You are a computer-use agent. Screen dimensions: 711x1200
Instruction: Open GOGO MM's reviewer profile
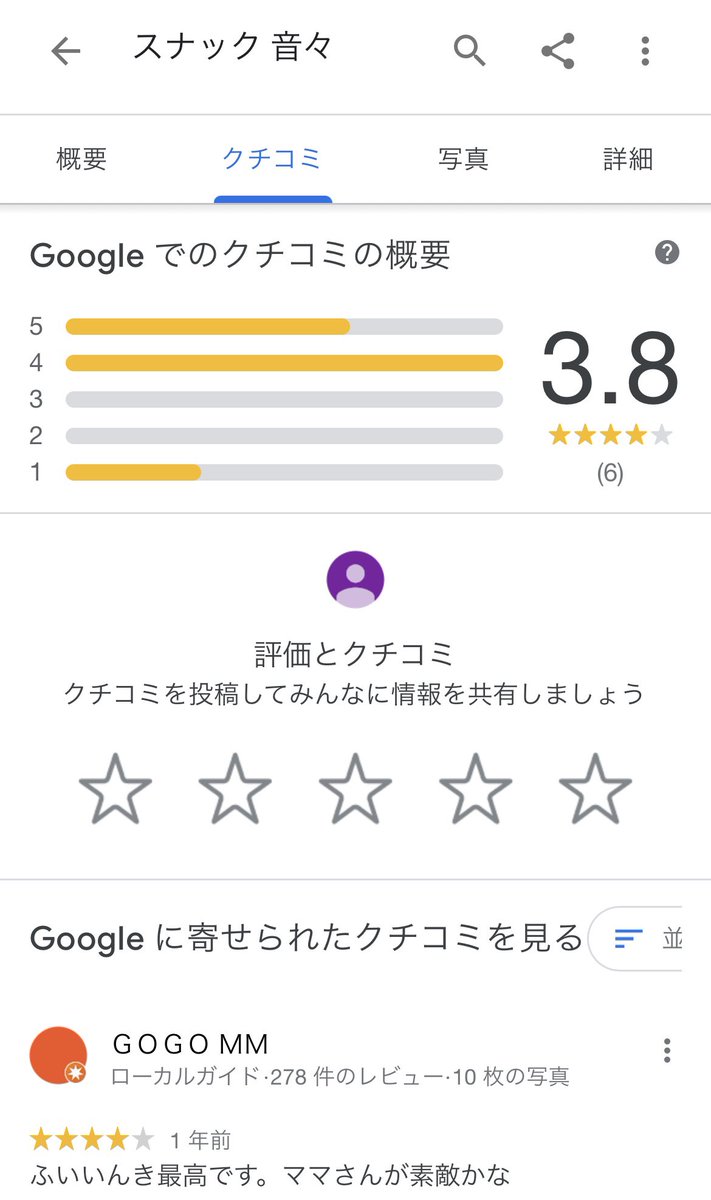point(58,1055)
